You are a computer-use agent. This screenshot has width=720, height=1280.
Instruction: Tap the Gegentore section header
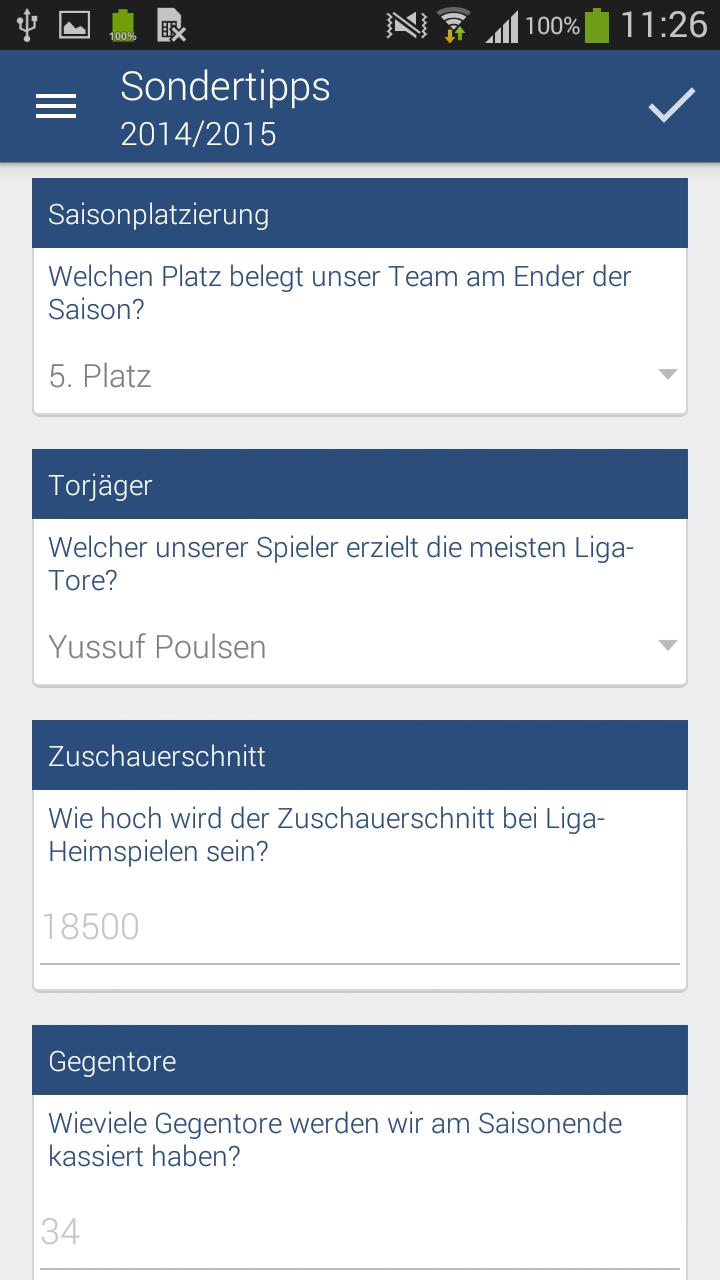tap(360, 1061)
